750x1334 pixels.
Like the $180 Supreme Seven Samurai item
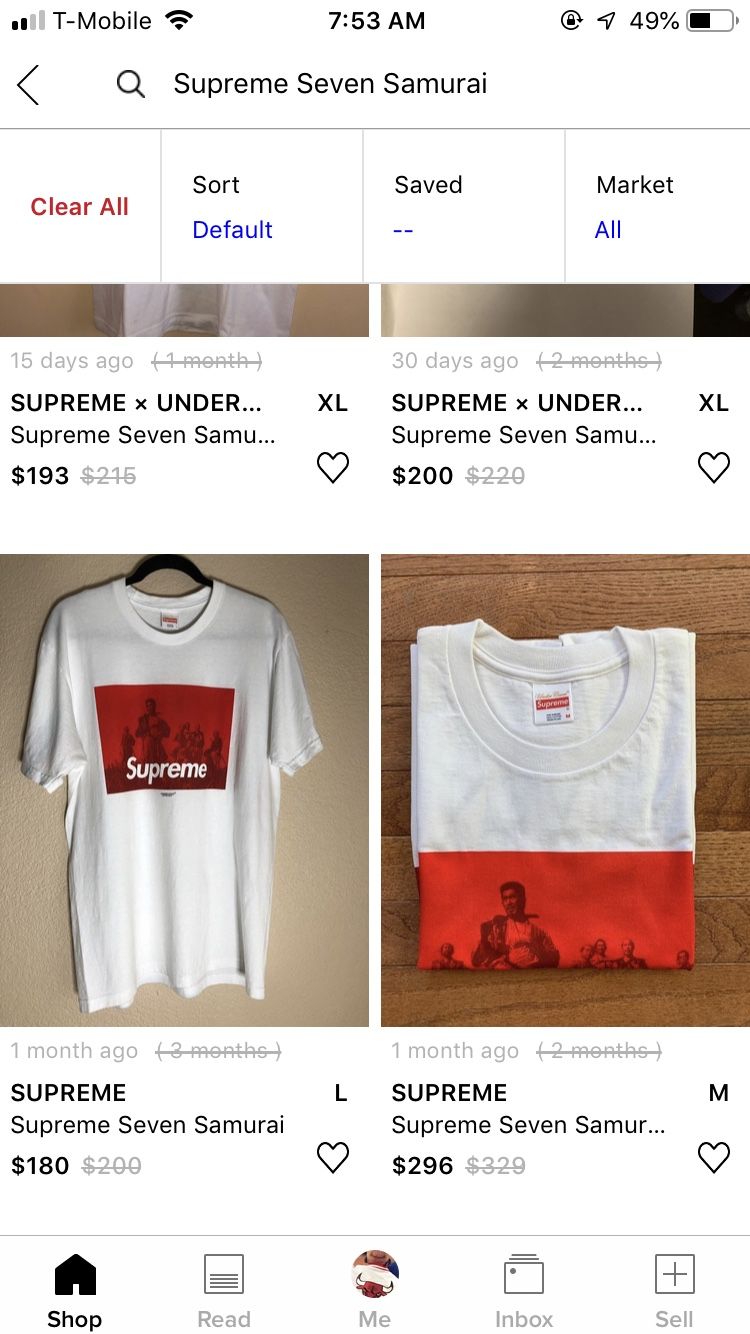(x=333, y=1157)
